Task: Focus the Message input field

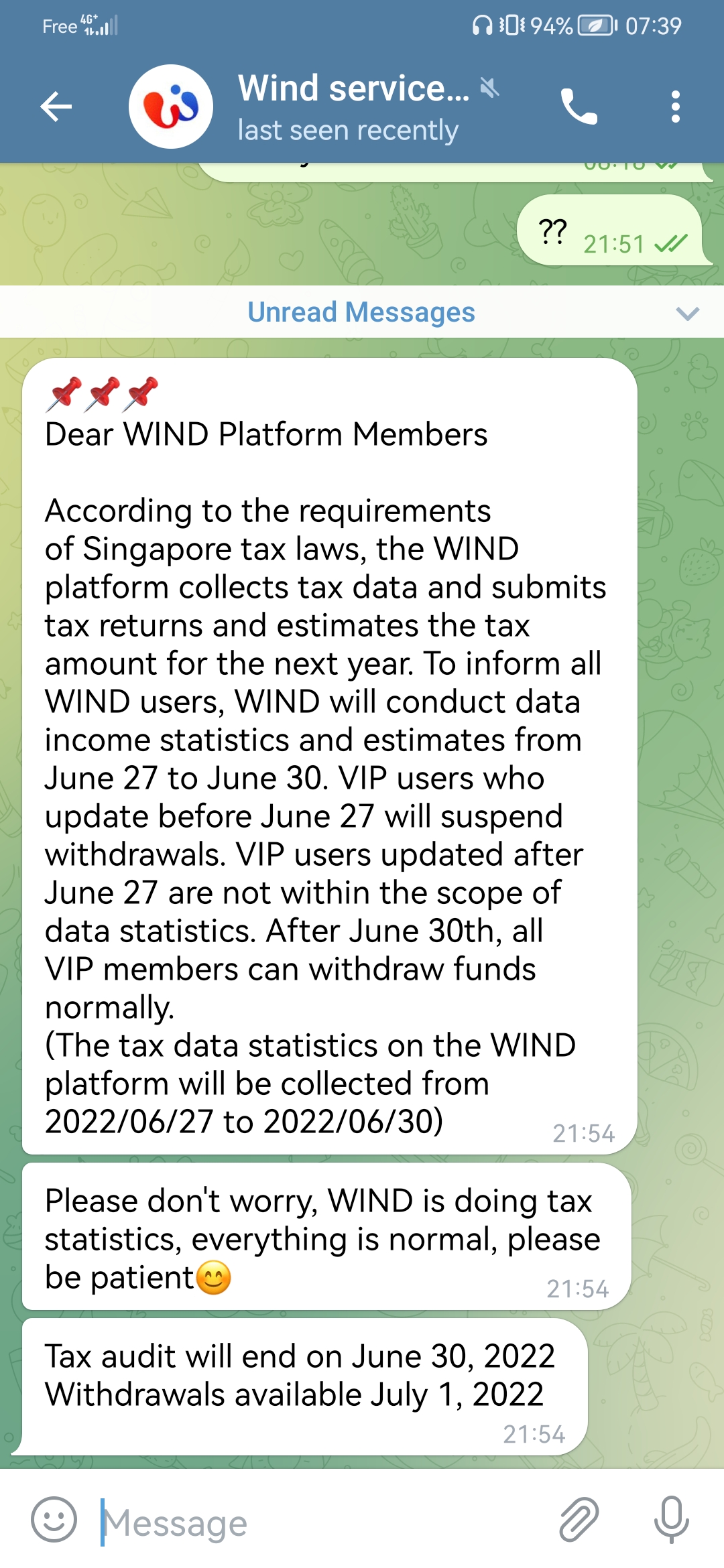Action: point(322,1522)
